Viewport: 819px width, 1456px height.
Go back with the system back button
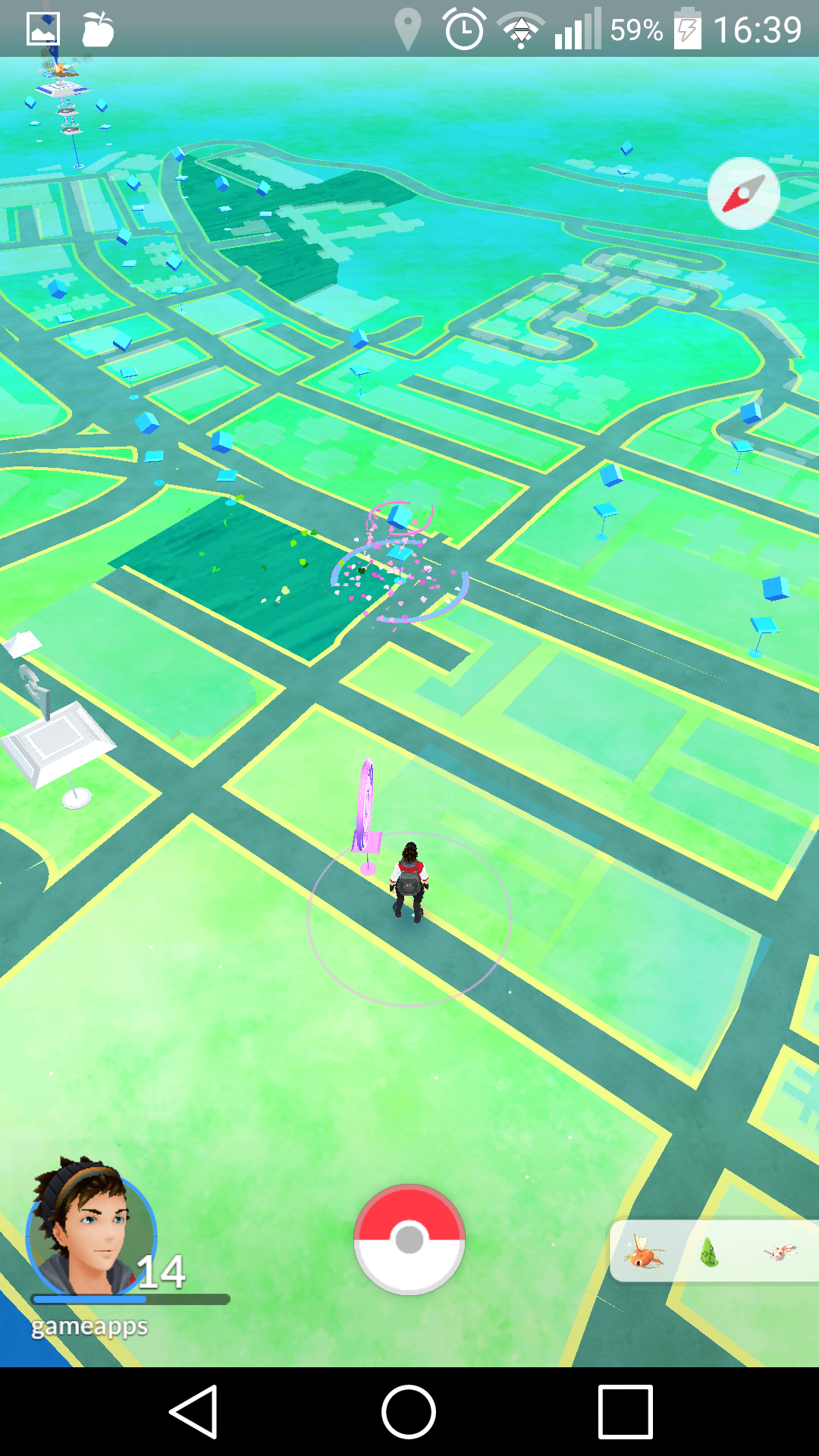coord(194,1412)
